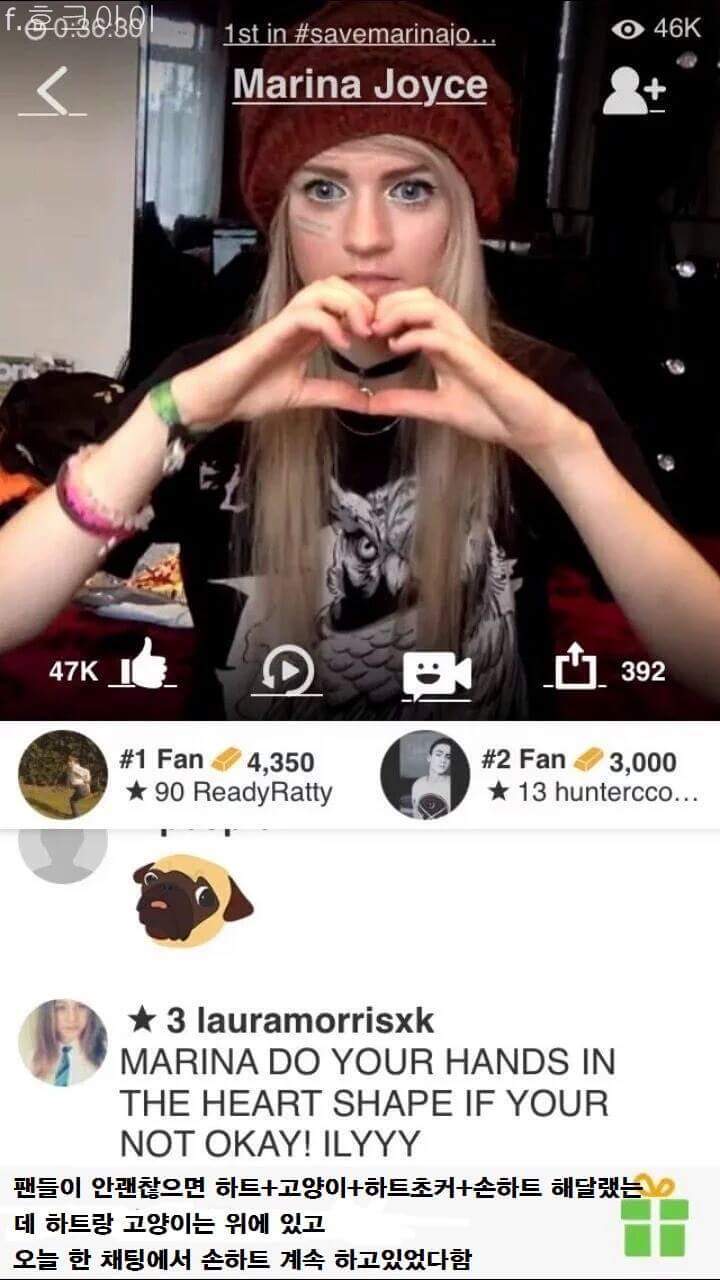Open Marina Joyce's profile from the title
The width and height of the screenshot is (720, 1280).
[359, 86]
